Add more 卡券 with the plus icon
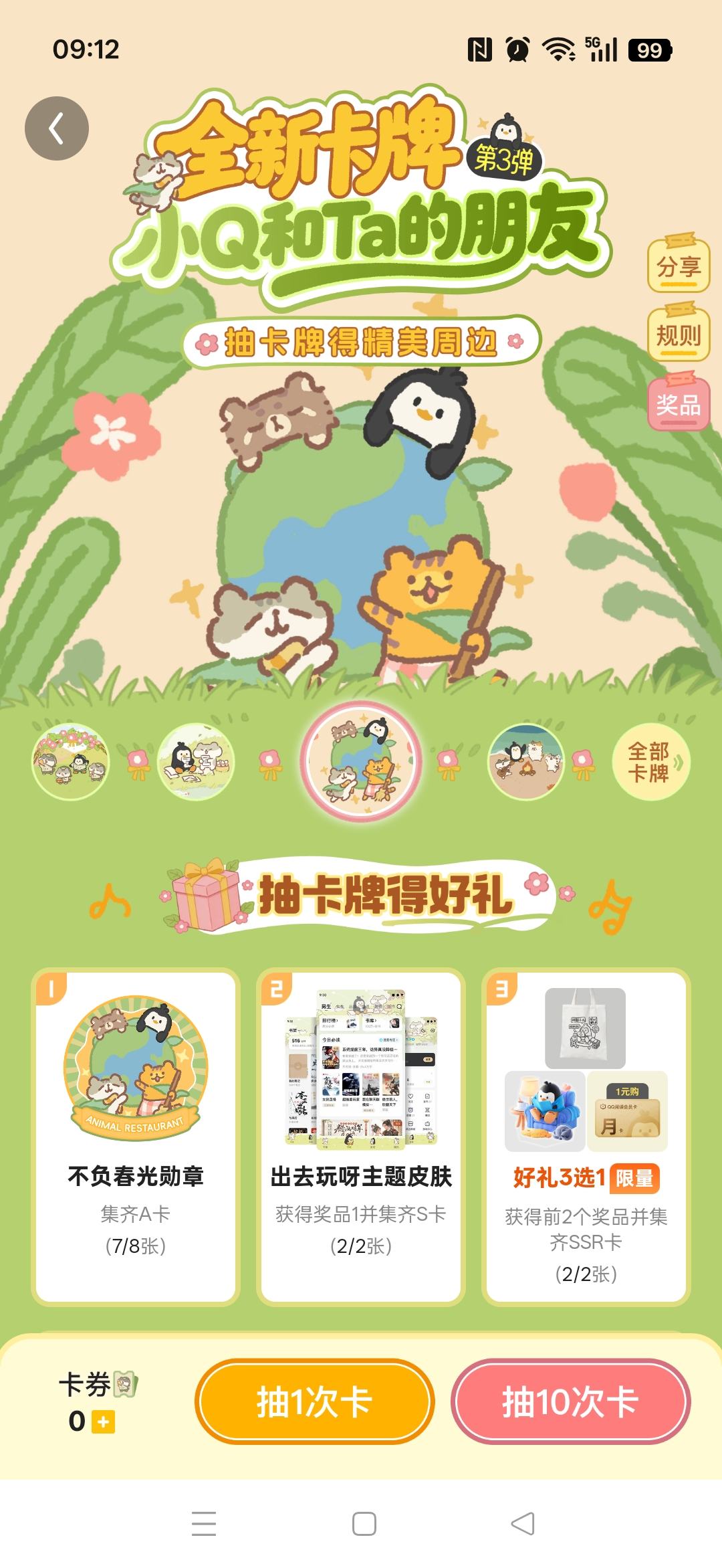The width and height of the screenshot is (722, 1568). pyautogui.click(x=104, y=1422)
